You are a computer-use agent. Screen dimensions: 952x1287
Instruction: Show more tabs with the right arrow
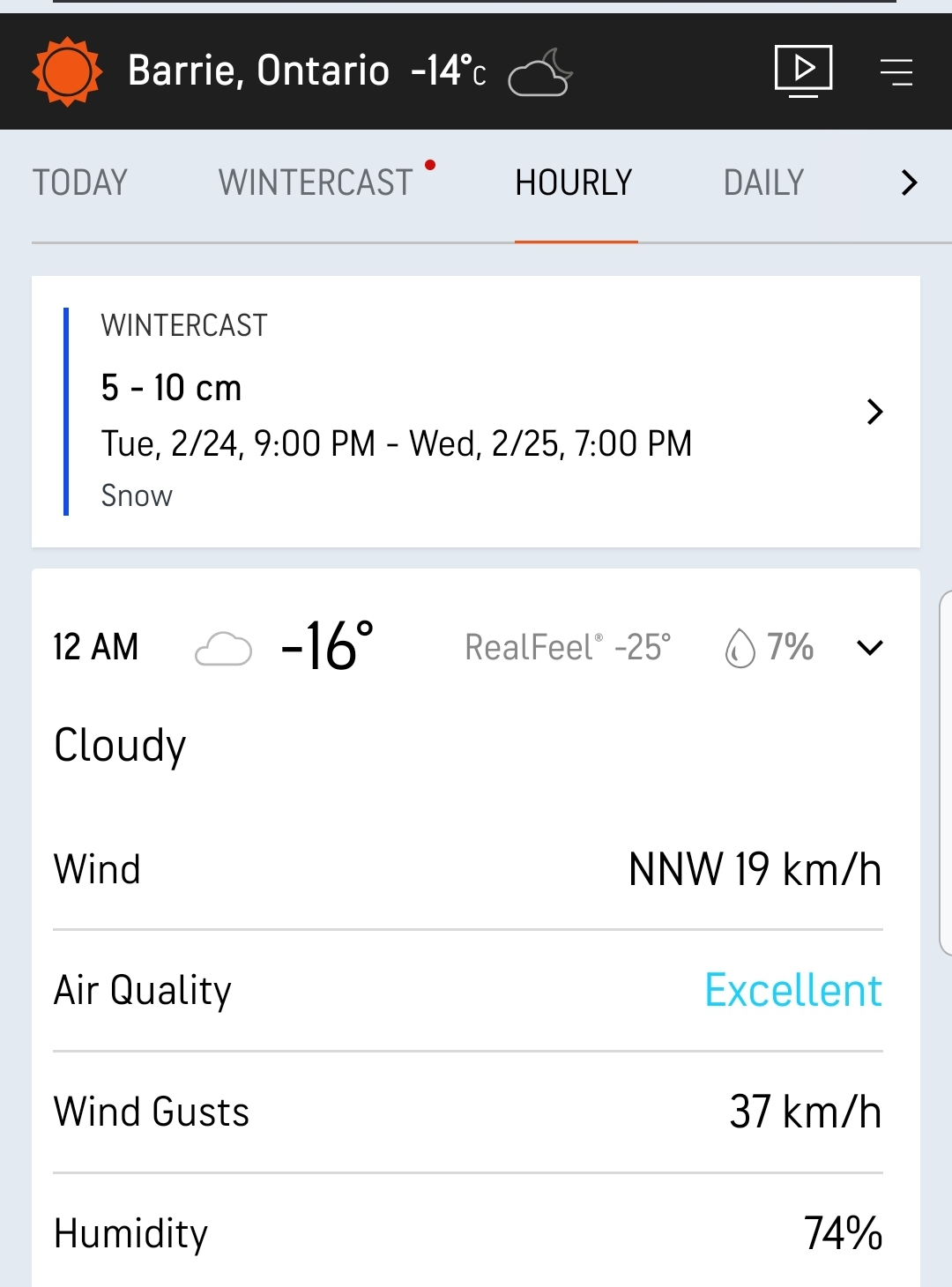909,182
